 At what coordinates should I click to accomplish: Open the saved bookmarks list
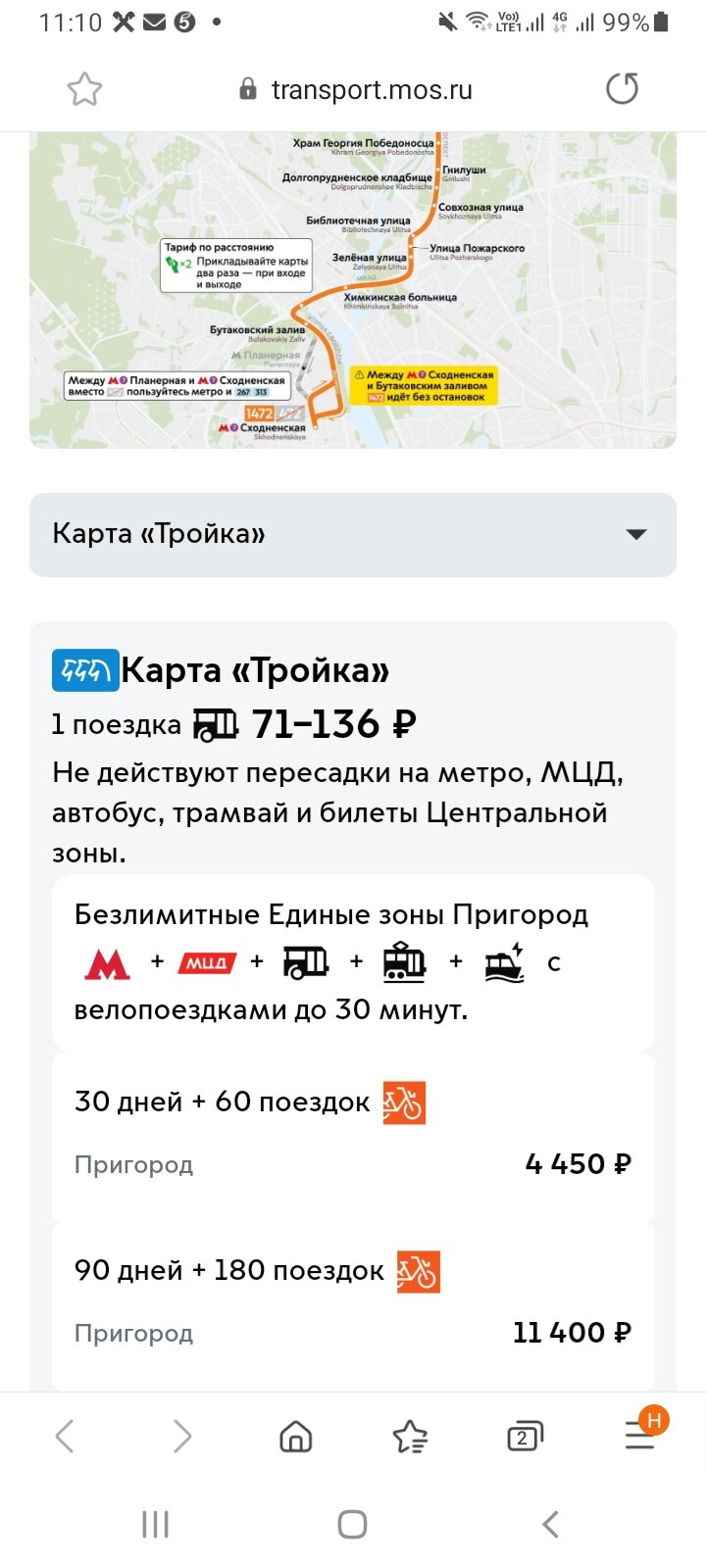[x=410, y=1437]
